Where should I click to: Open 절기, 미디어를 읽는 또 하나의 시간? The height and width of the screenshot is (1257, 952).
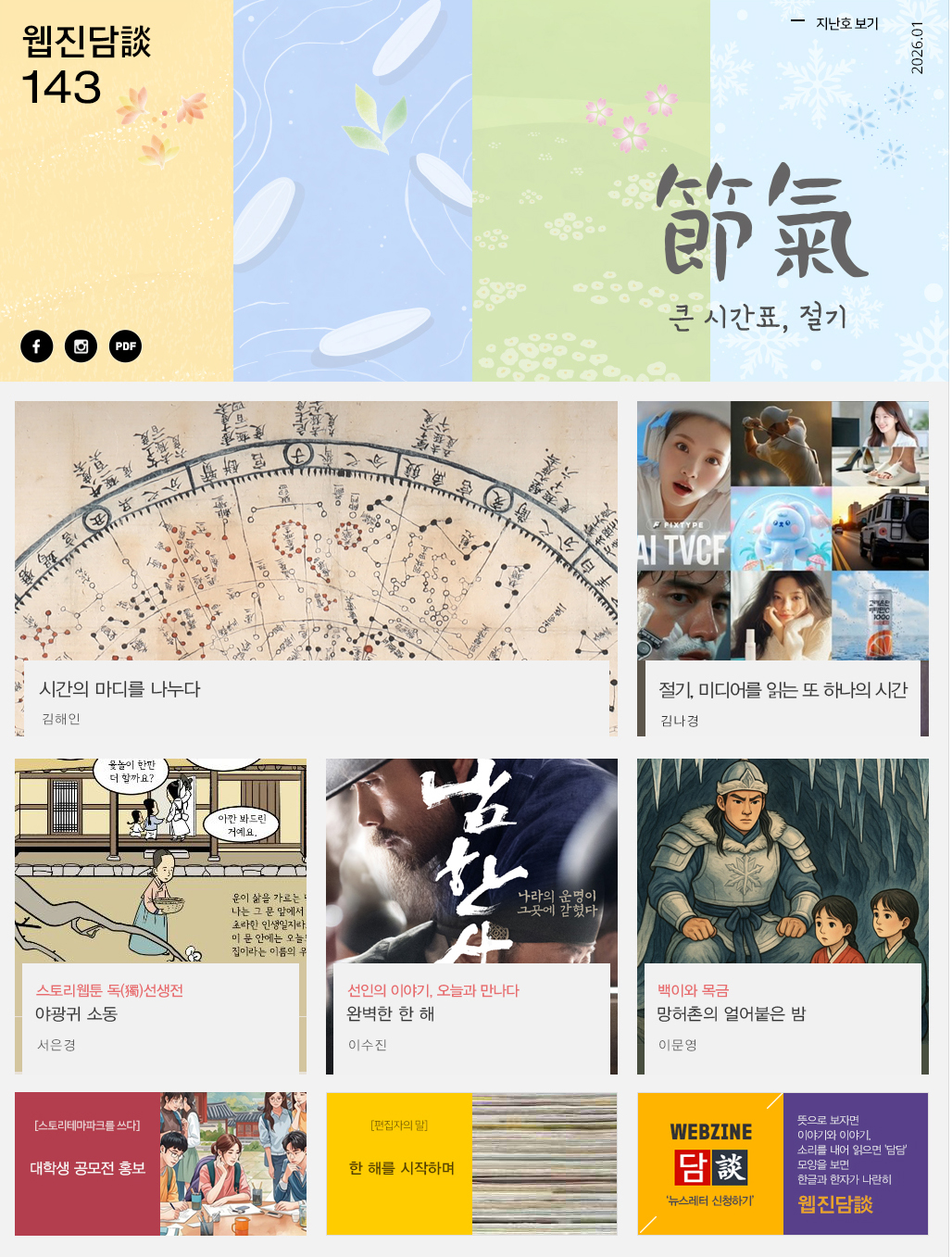tap(783, 689)
